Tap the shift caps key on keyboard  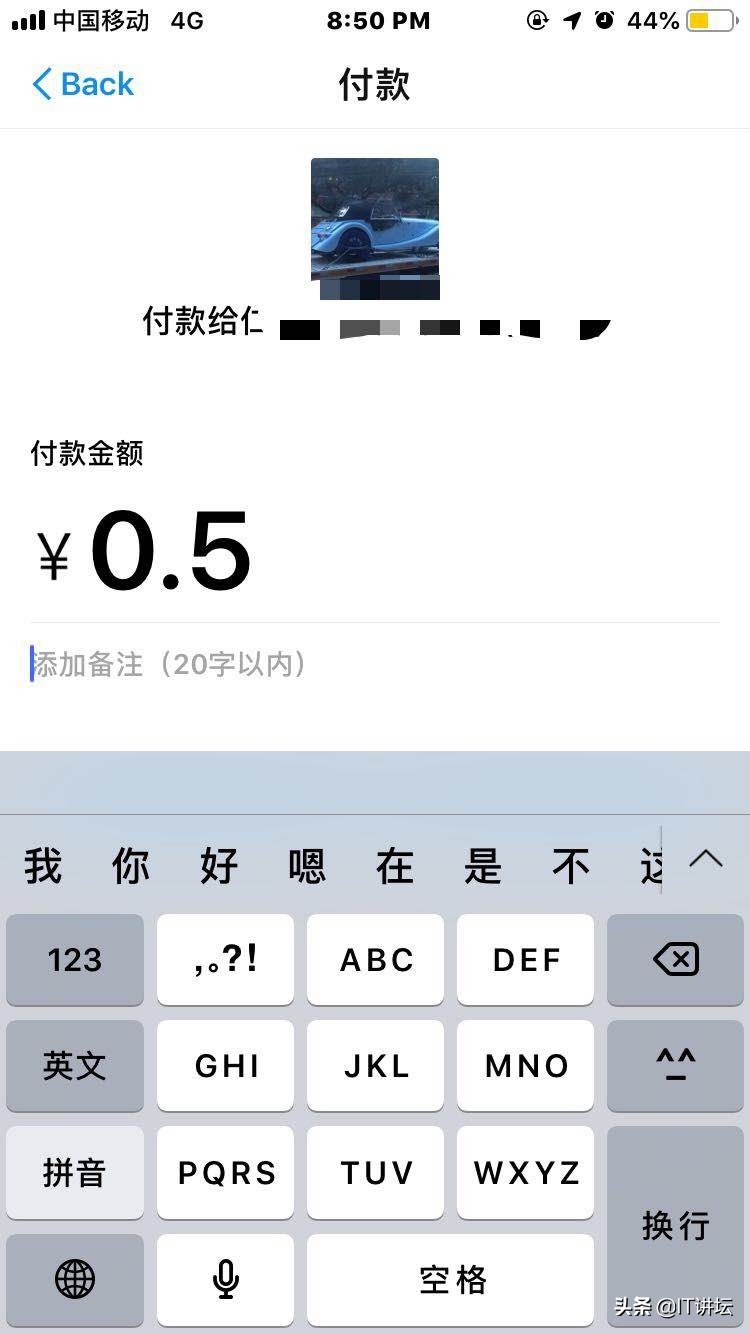675,1066
